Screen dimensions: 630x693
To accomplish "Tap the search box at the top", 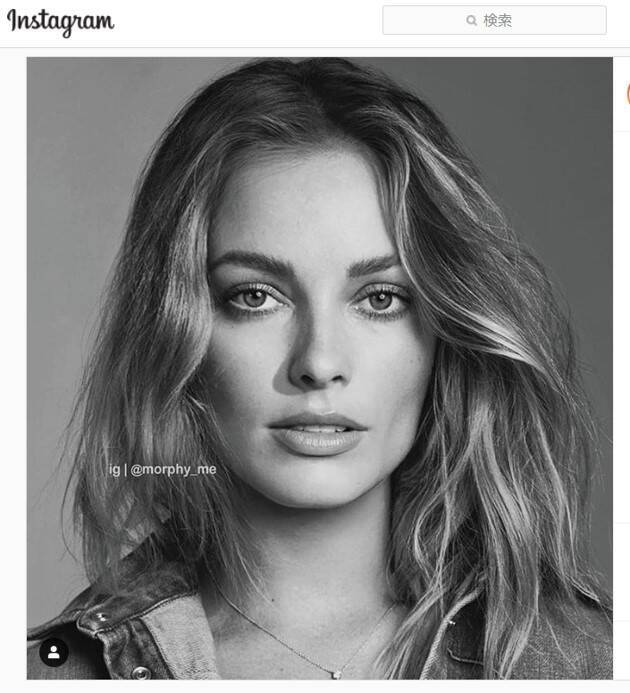I will click(x=494, y=20).
